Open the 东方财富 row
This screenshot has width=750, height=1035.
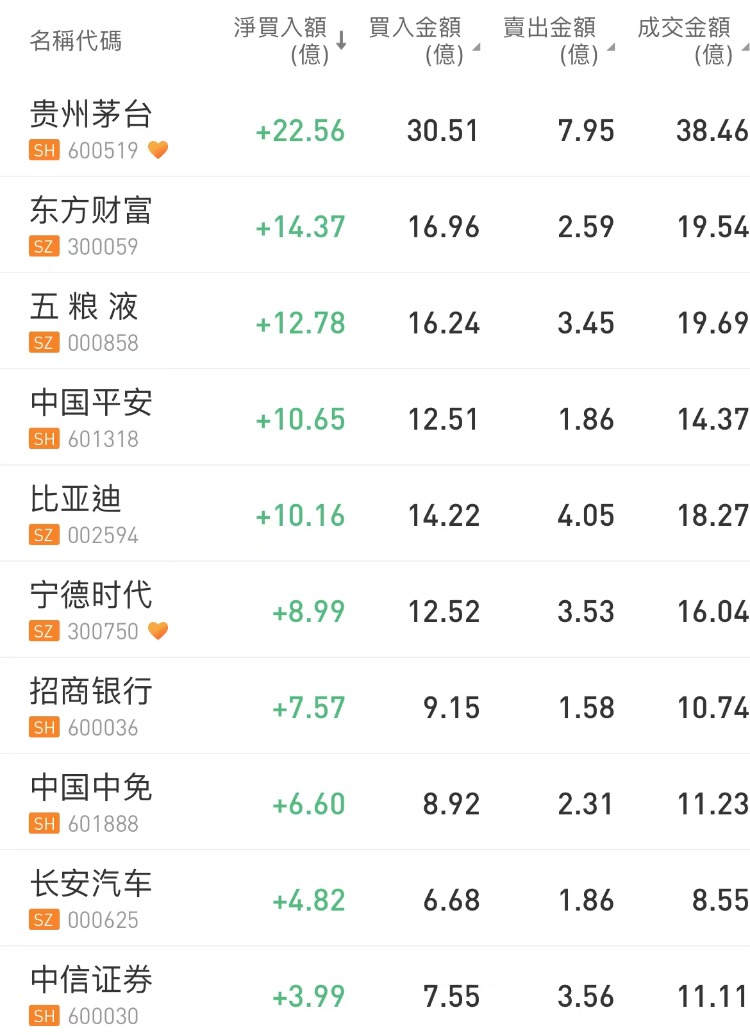pyautogui.click(x=91, y=211)
